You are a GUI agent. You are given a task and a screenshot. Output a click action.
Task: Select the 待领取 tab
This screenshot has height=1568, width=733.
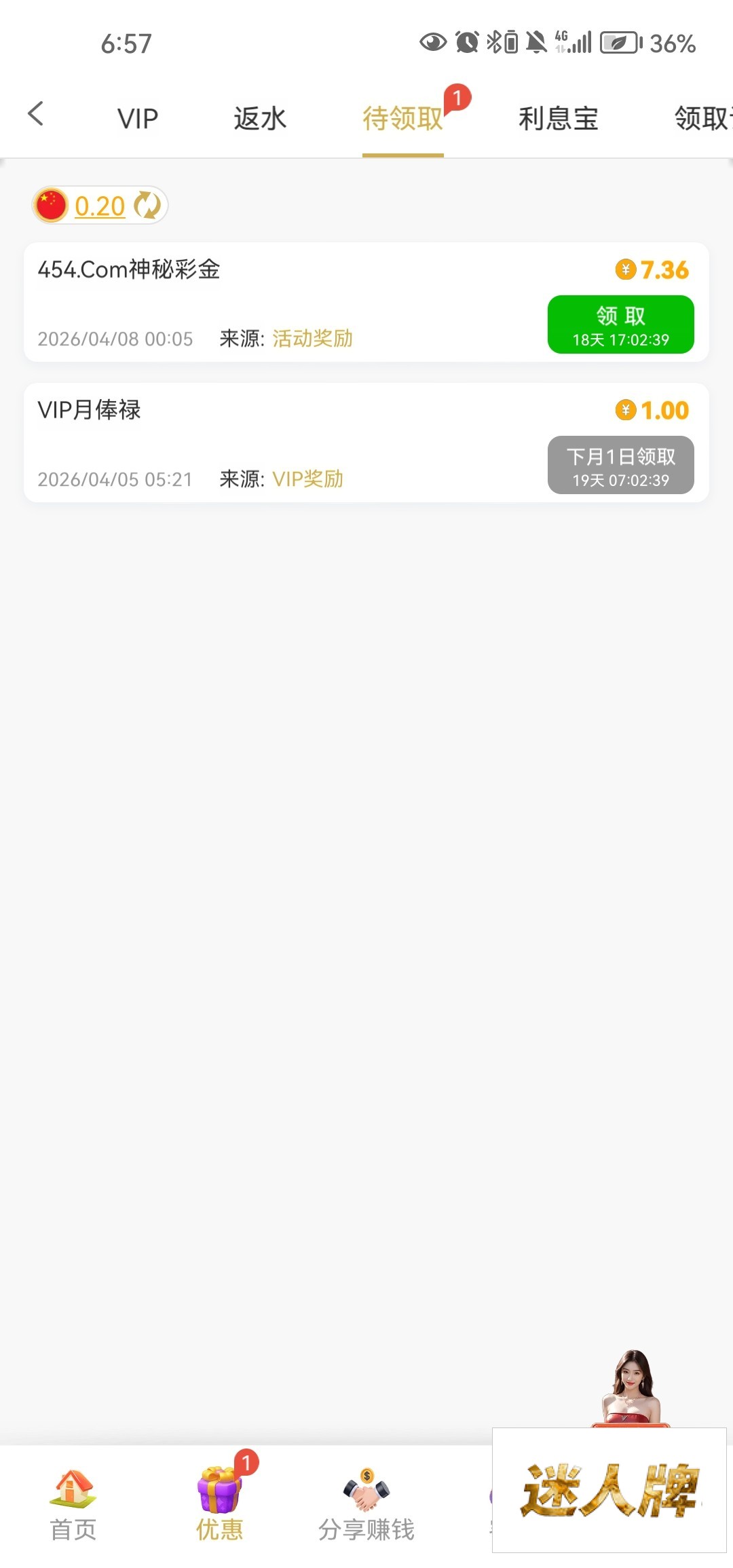[x=402, y=119]
